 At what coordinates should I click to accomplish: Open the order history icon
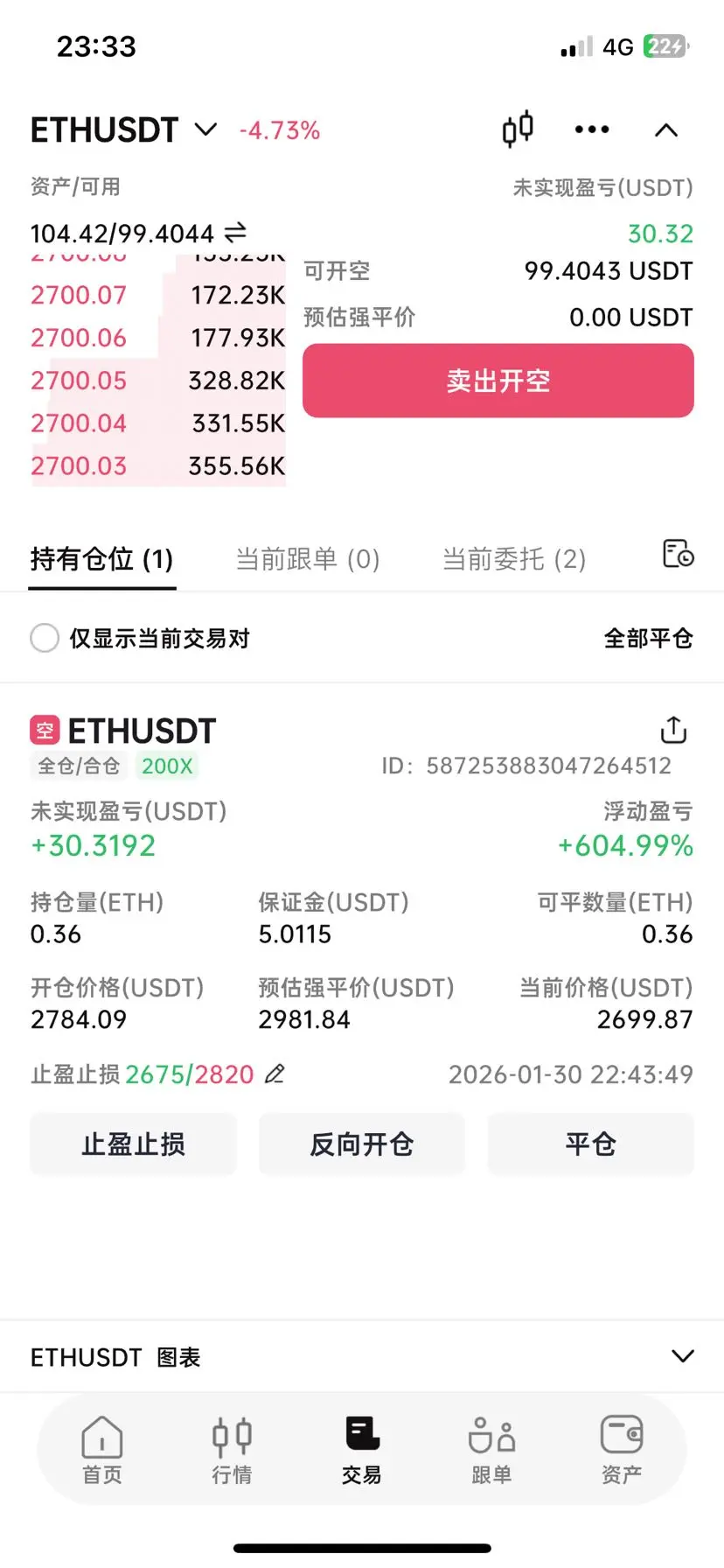coord(678,554)
